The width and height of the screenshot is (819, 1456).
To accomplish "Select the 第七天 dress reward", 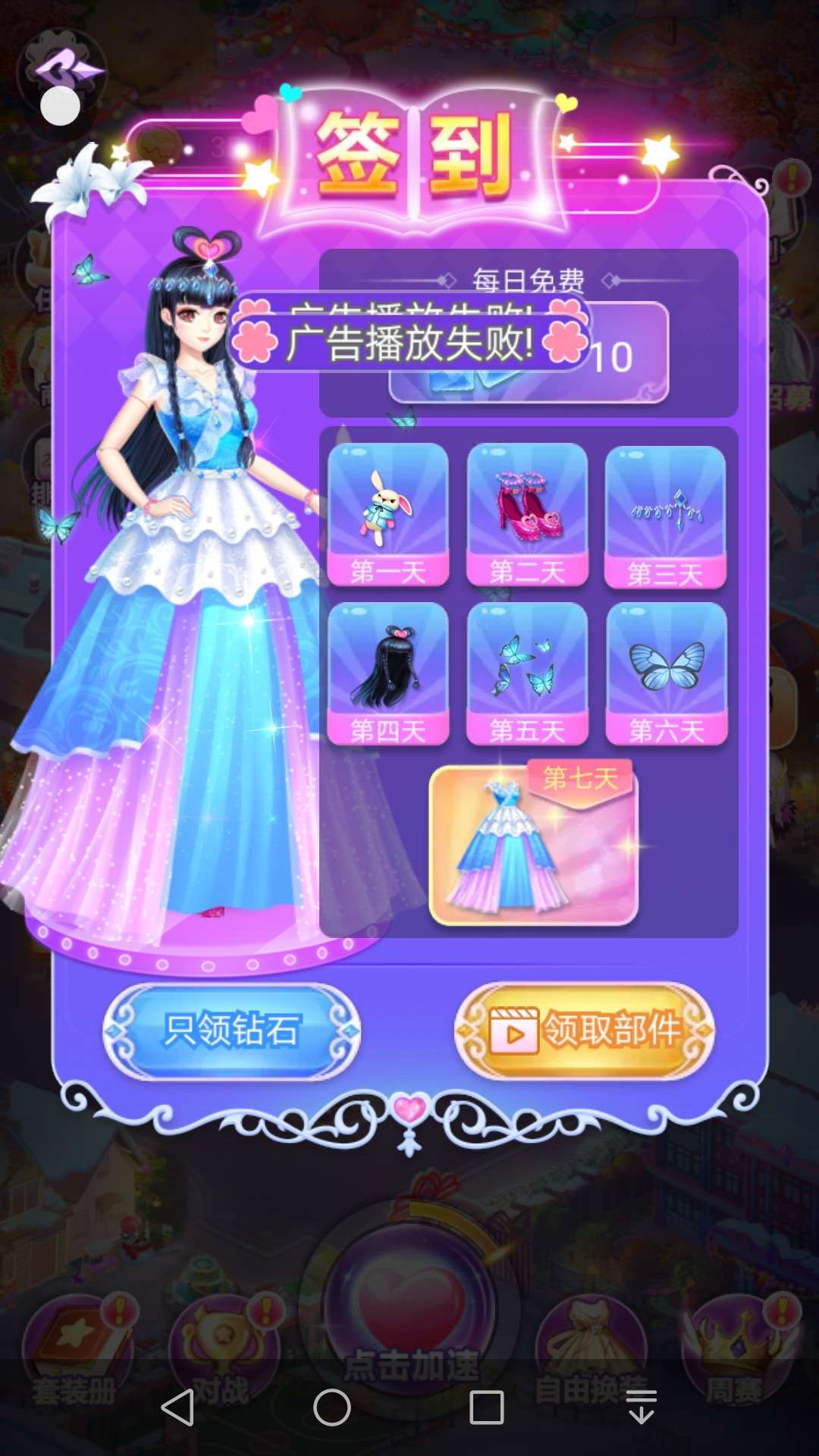I will (534, 844).
